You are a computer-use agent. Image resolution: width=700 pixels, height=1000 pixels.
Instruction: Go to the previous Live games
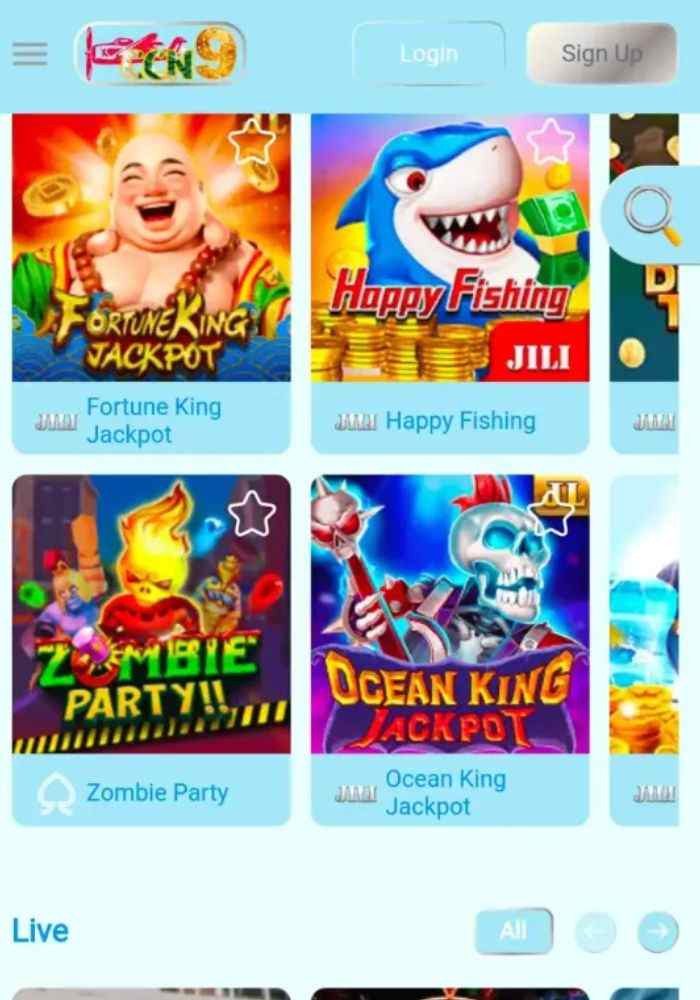click(595, 932)
